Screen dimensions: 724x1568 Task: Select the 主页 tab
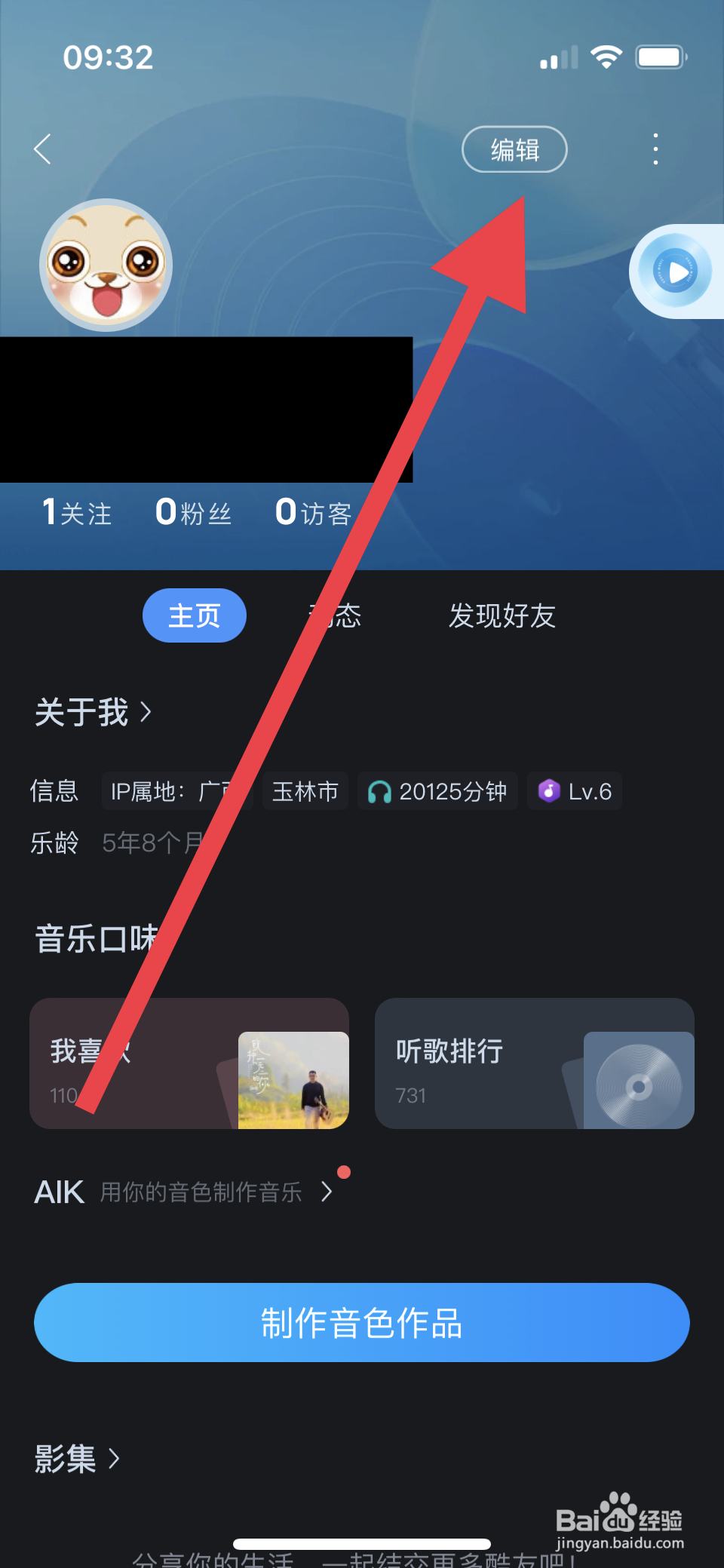pyautogui.click(x=195, y=615)
